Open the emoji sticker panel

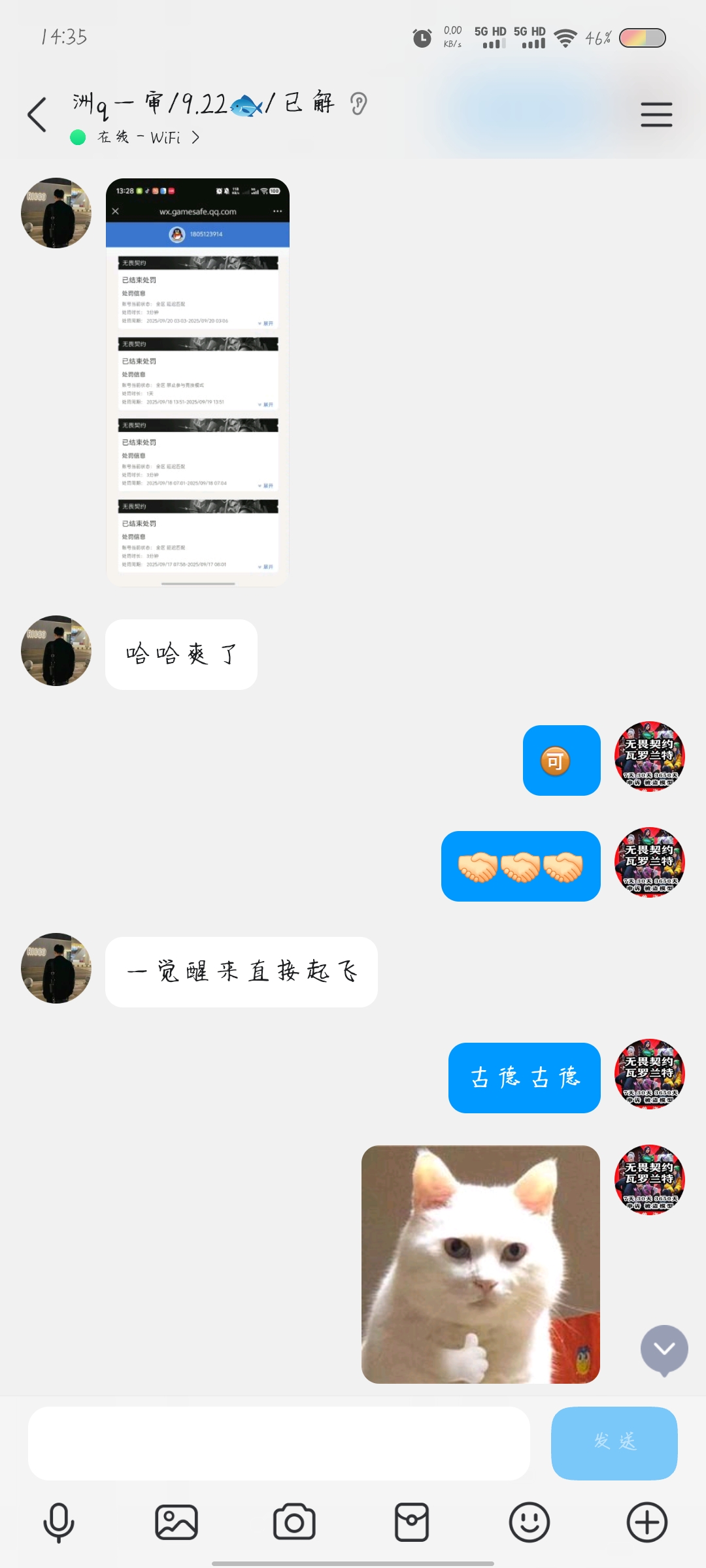point(529,1522)
